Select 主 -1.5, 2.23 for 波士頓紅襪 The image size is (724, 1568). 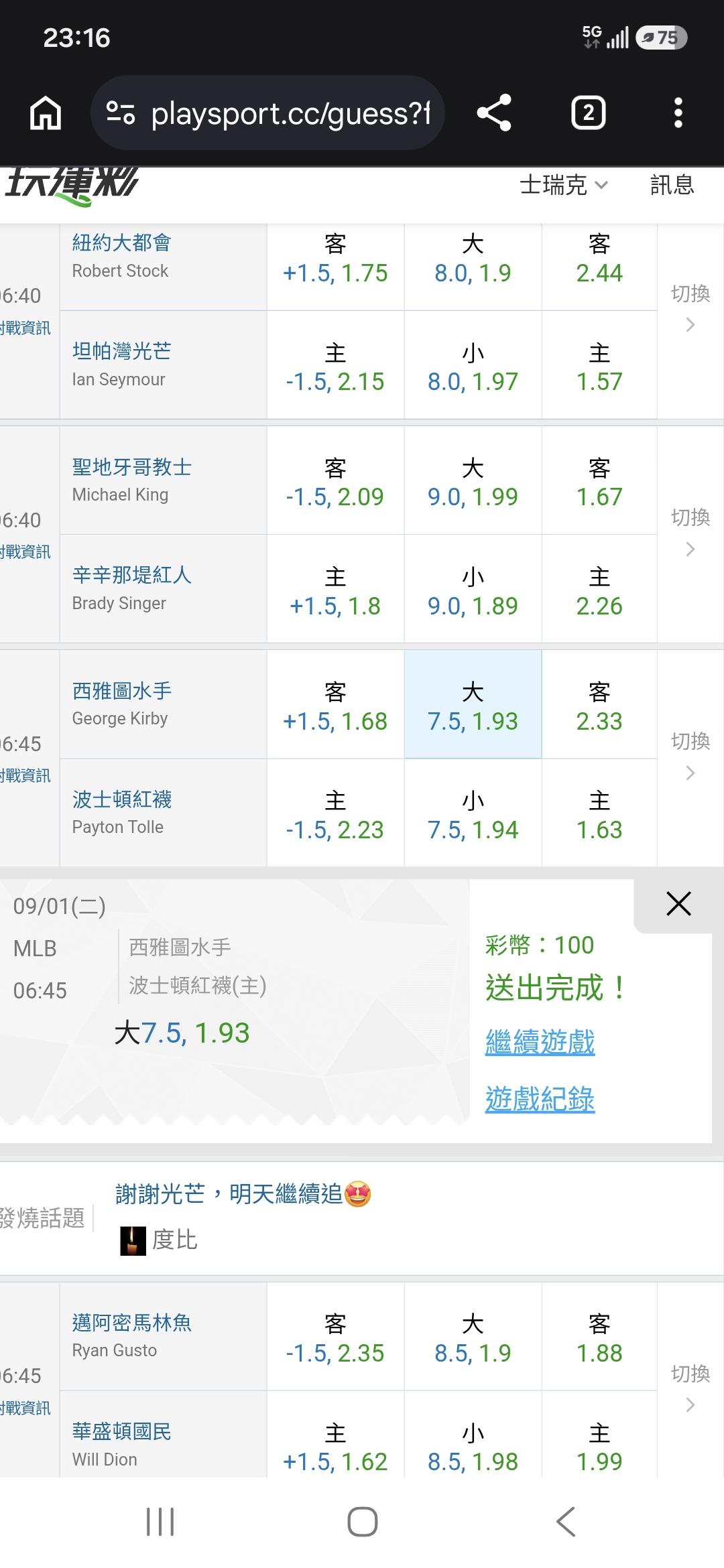(x=335, y=815)
